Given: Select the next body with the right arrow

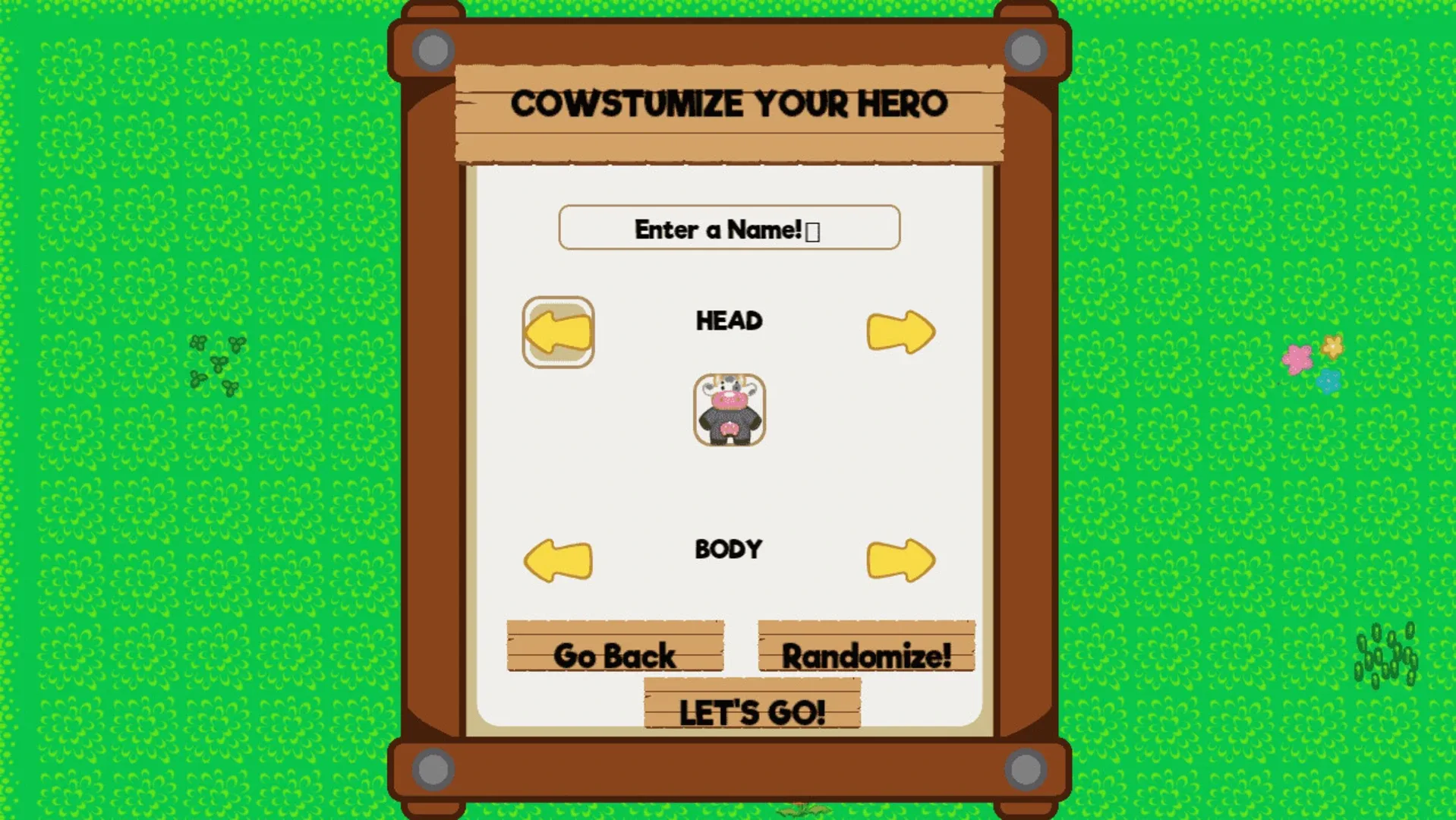Looking at the screenshot, I should click(900, 561).
